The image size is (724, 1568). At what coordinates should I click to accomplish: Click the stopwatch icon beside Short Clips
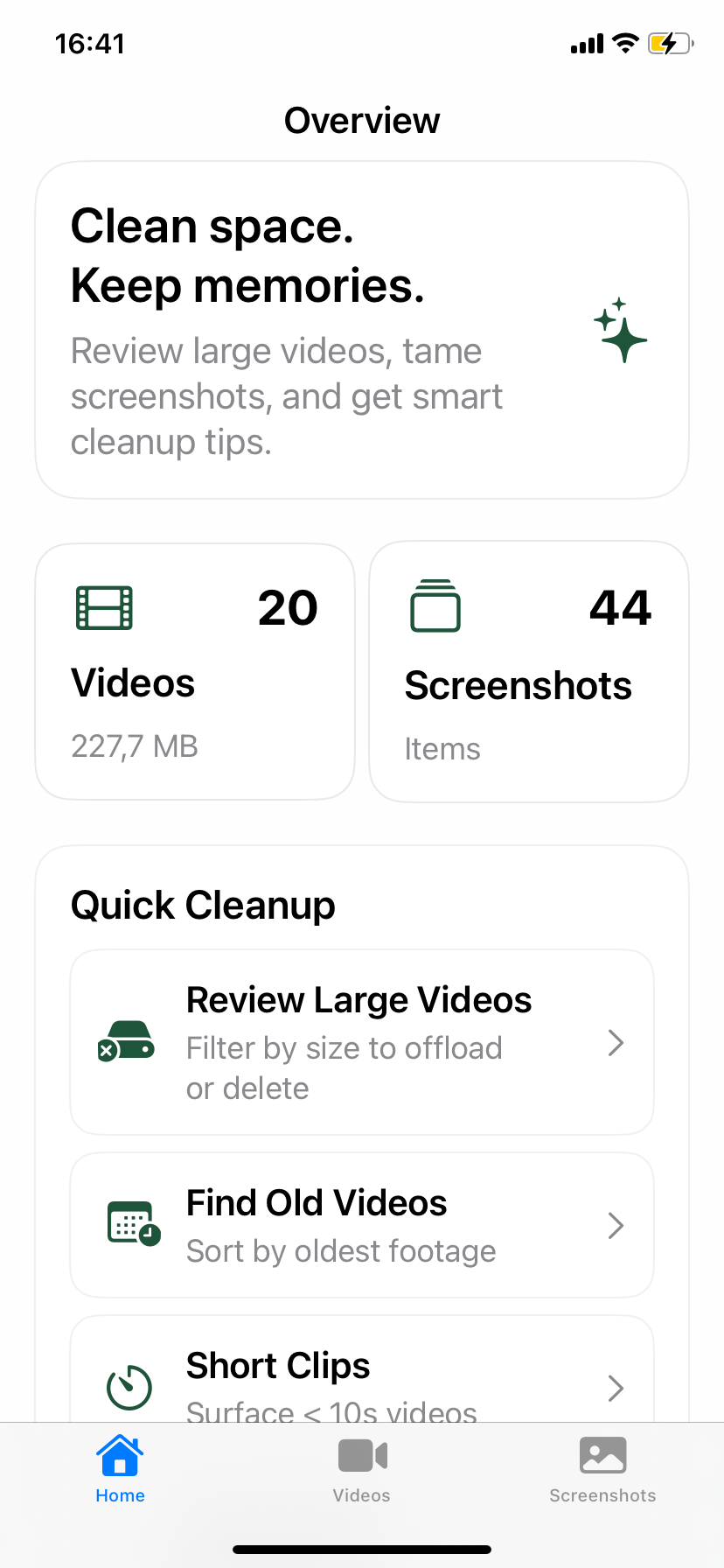[x=128, y=1388]
